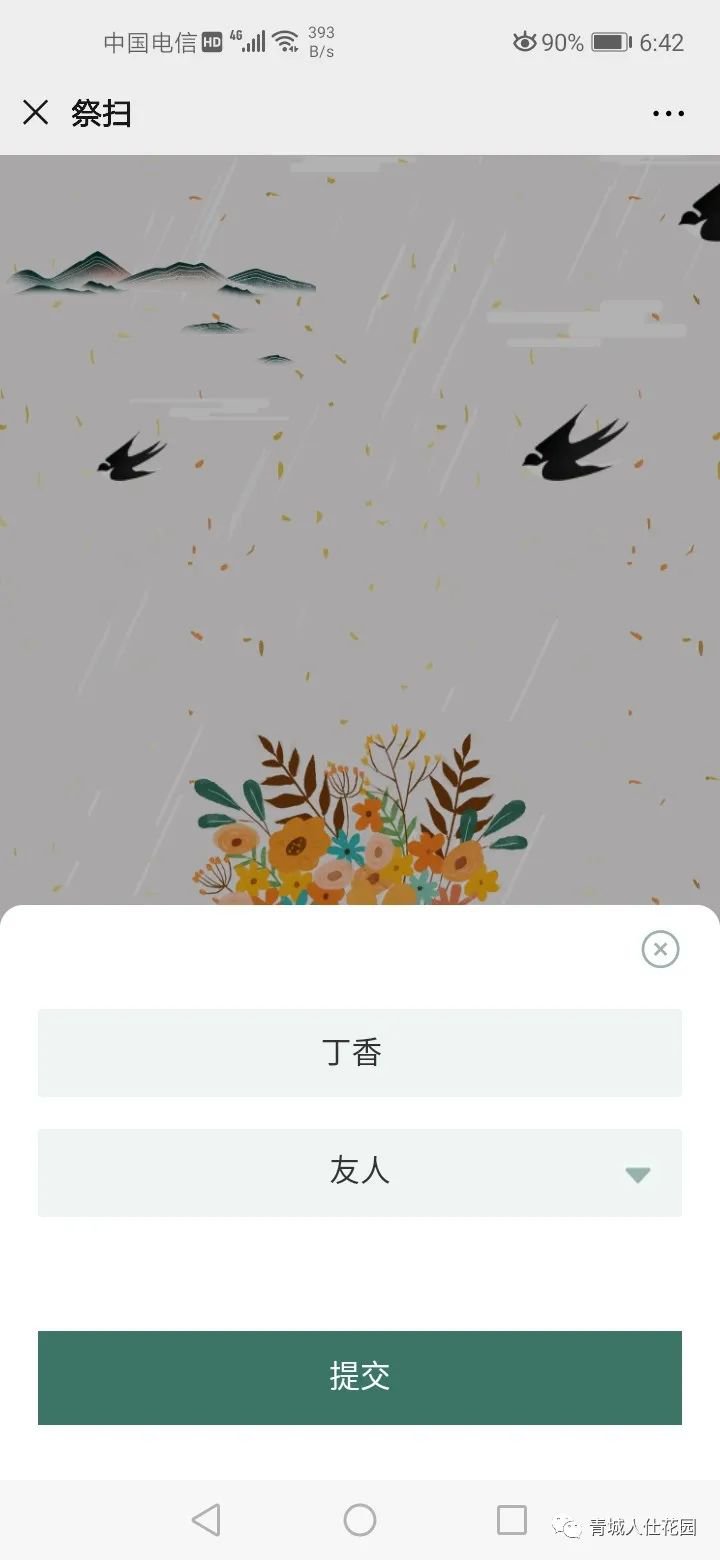This screenshot has width=720, height=1560.
Task: Dismiss the bottom sheet via the circled X
Action: point(660,949)
